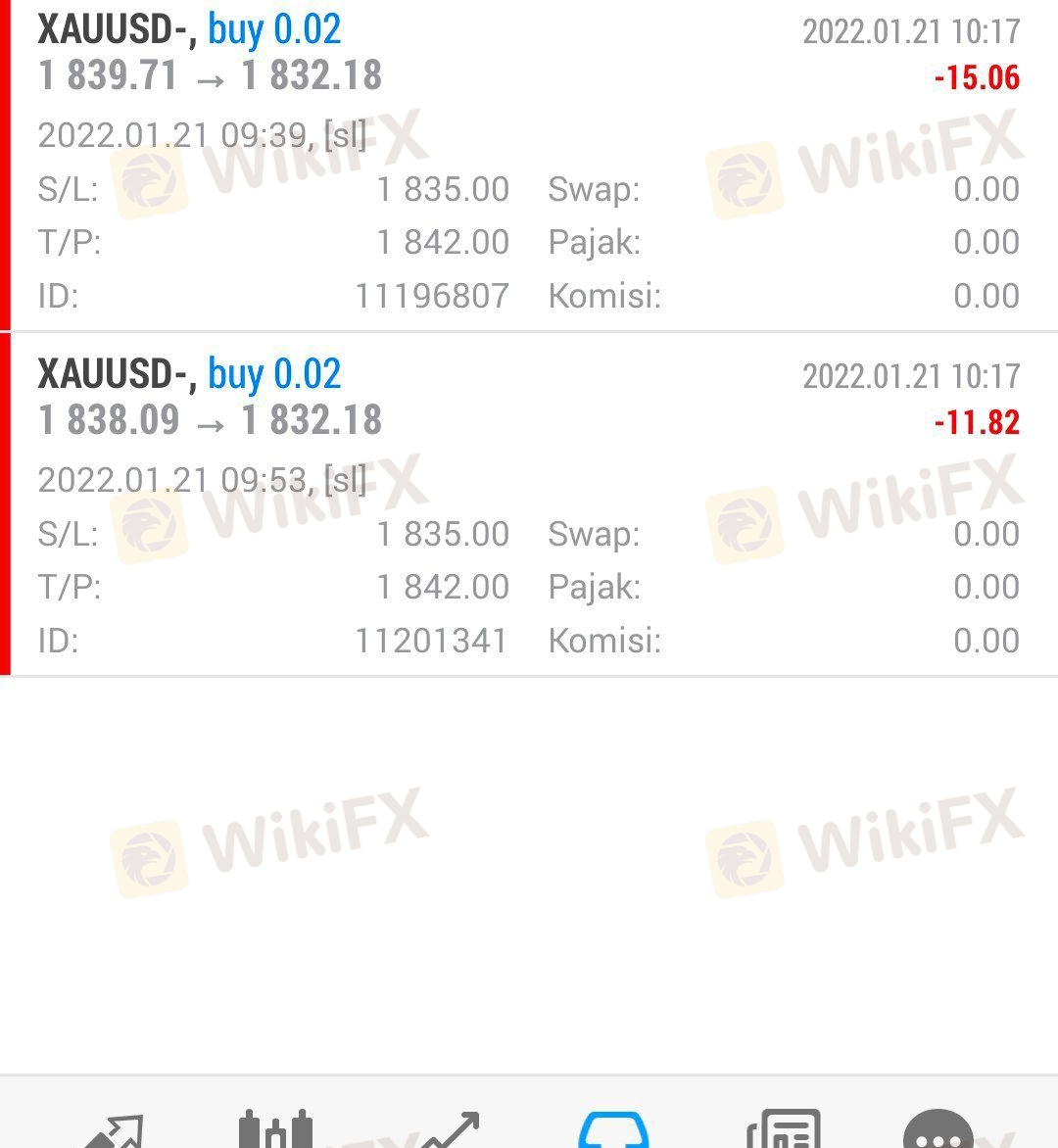1058x1148 pixels.
Task: Select the History inbox tab
Action: click(x=614, y=1130)
